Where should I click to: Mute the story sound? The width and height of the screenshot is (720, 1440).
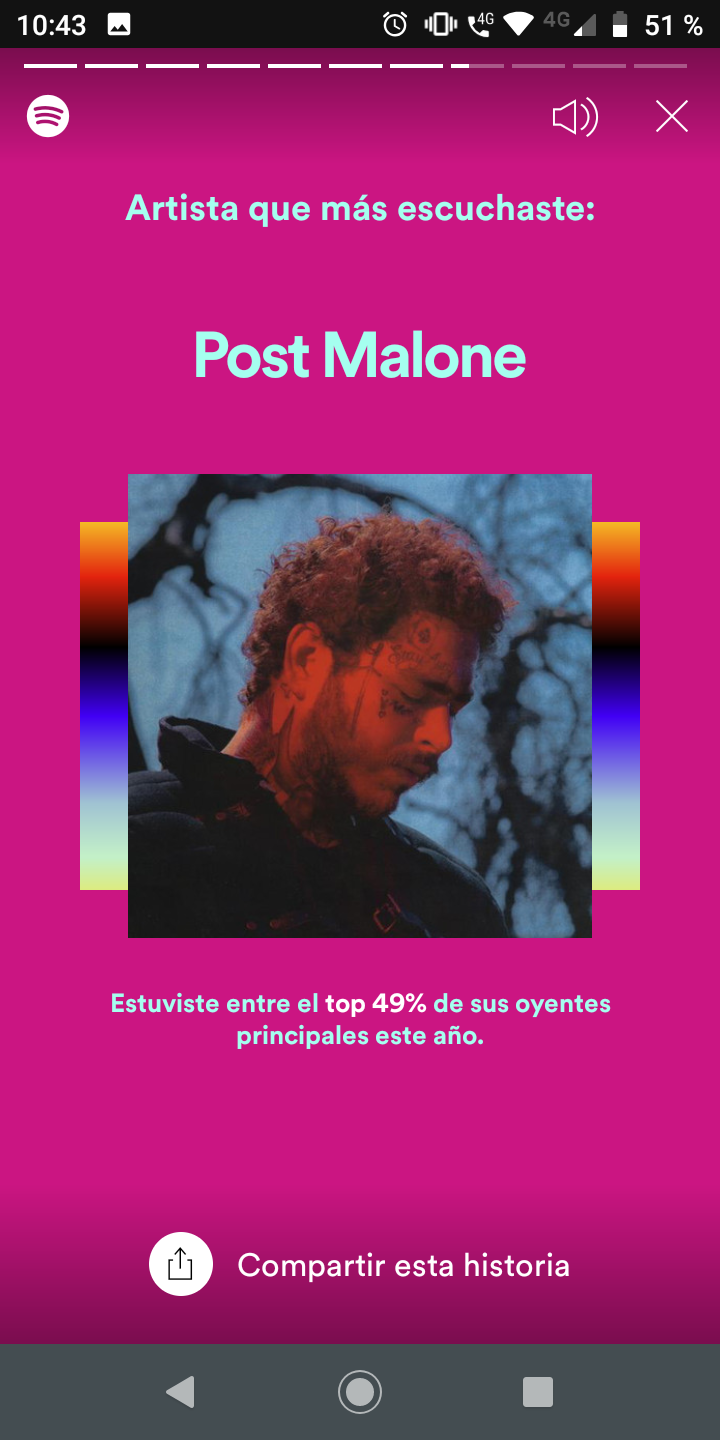click(575, 117)
